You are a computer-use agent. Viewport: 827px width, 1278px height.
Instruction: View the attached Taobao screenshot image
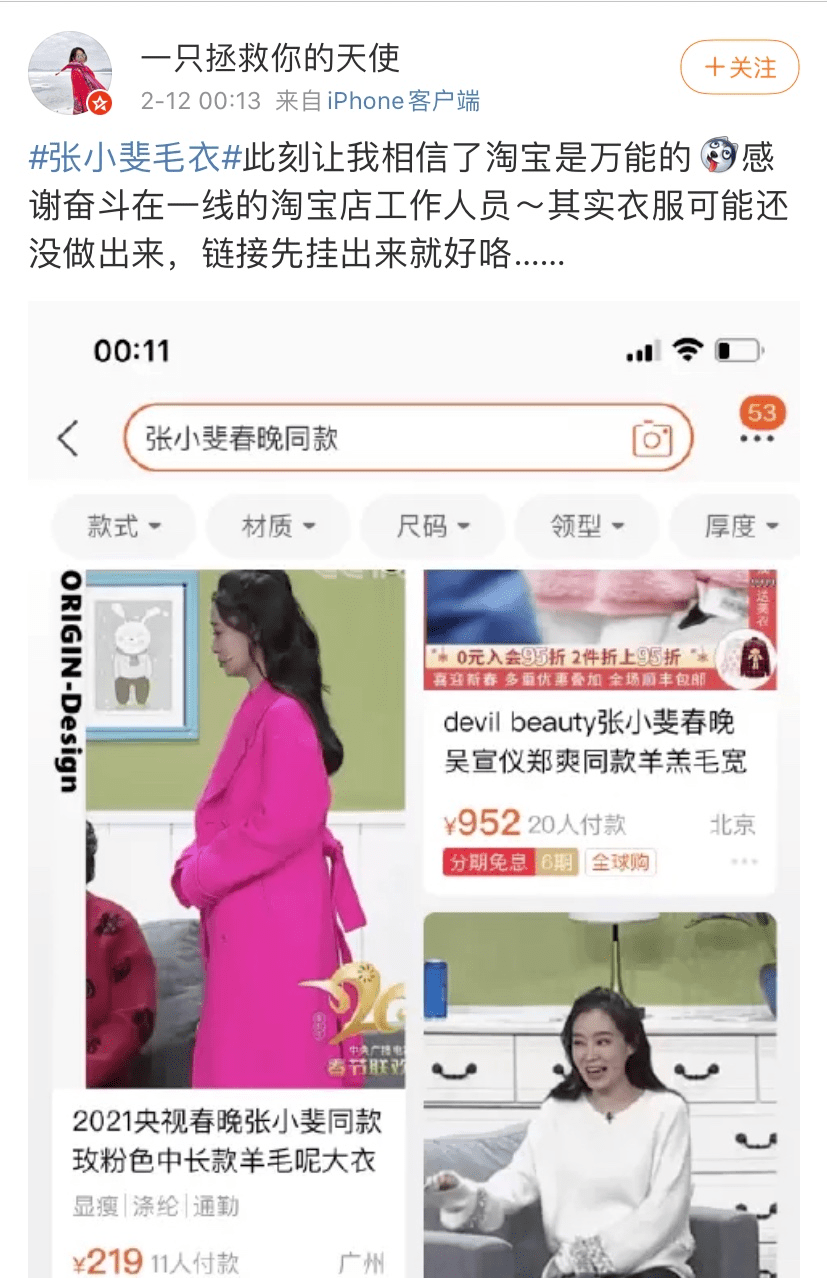(414, 788)
